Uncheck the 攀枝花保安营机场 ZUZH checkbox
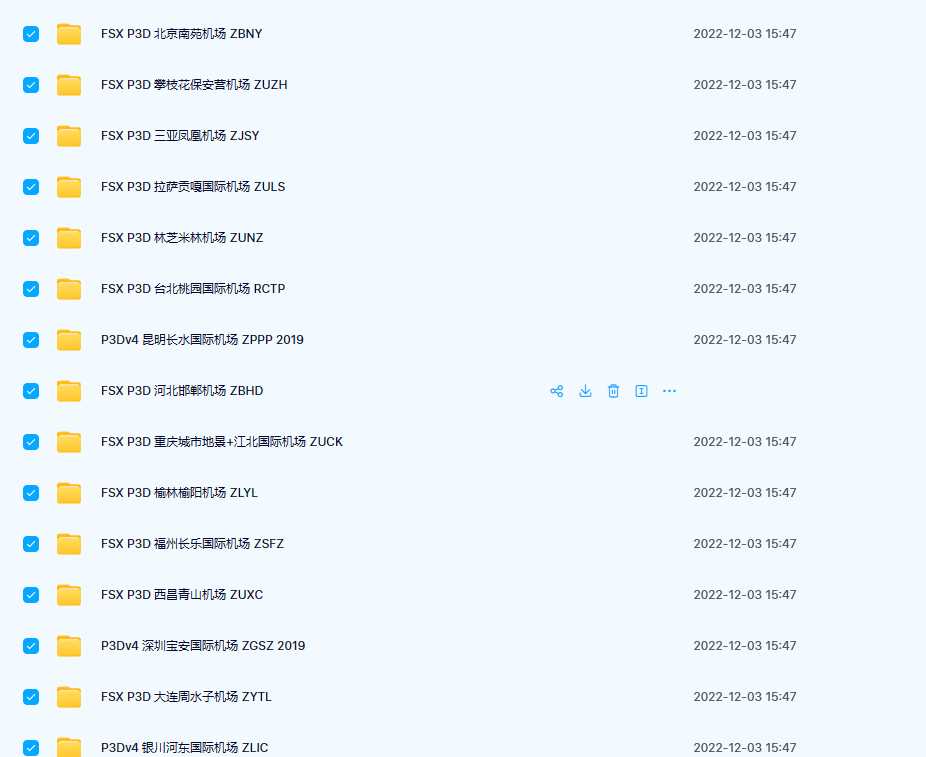Screen dimensions: 926x757 pos(31,85)
